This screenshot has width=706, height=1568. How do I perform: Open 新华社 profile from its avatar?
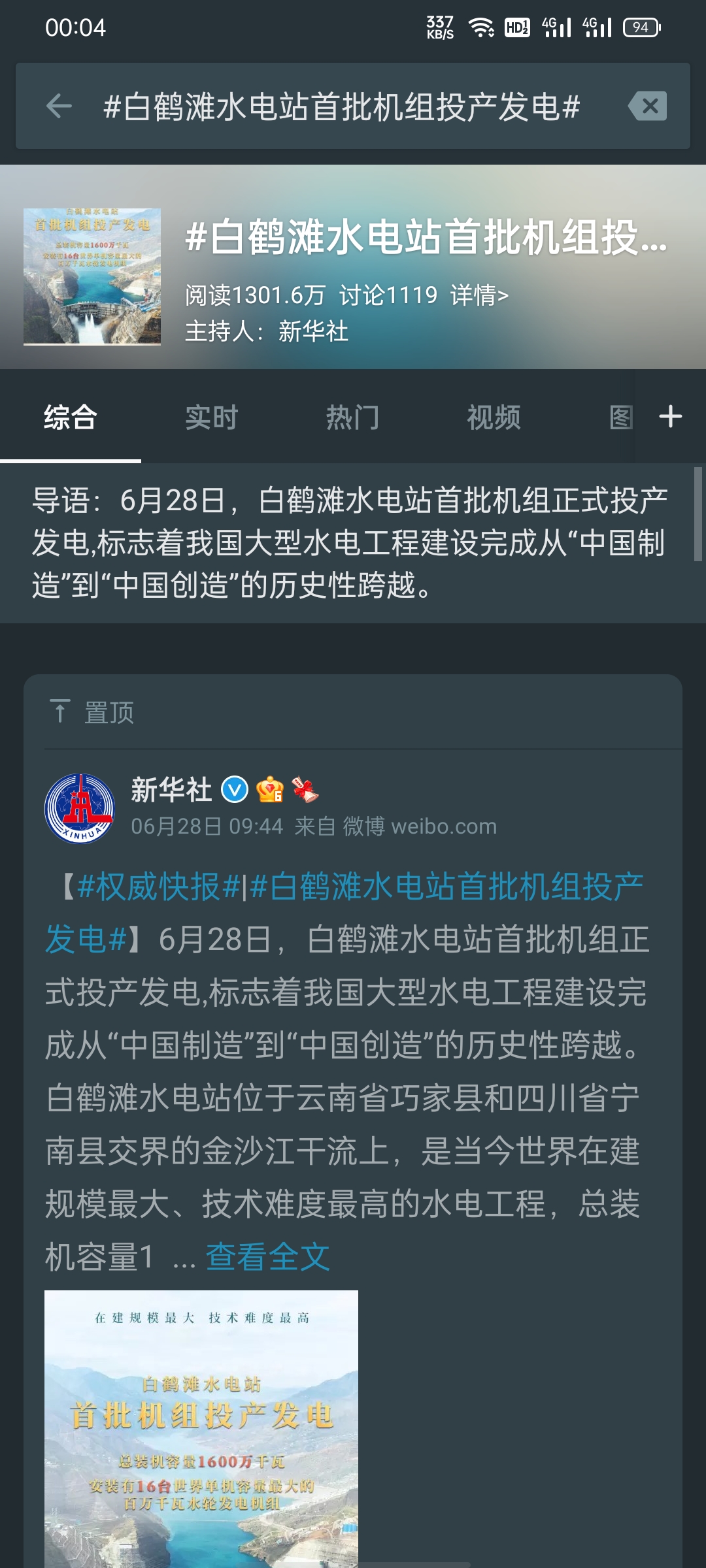click(x=80, y=808)
